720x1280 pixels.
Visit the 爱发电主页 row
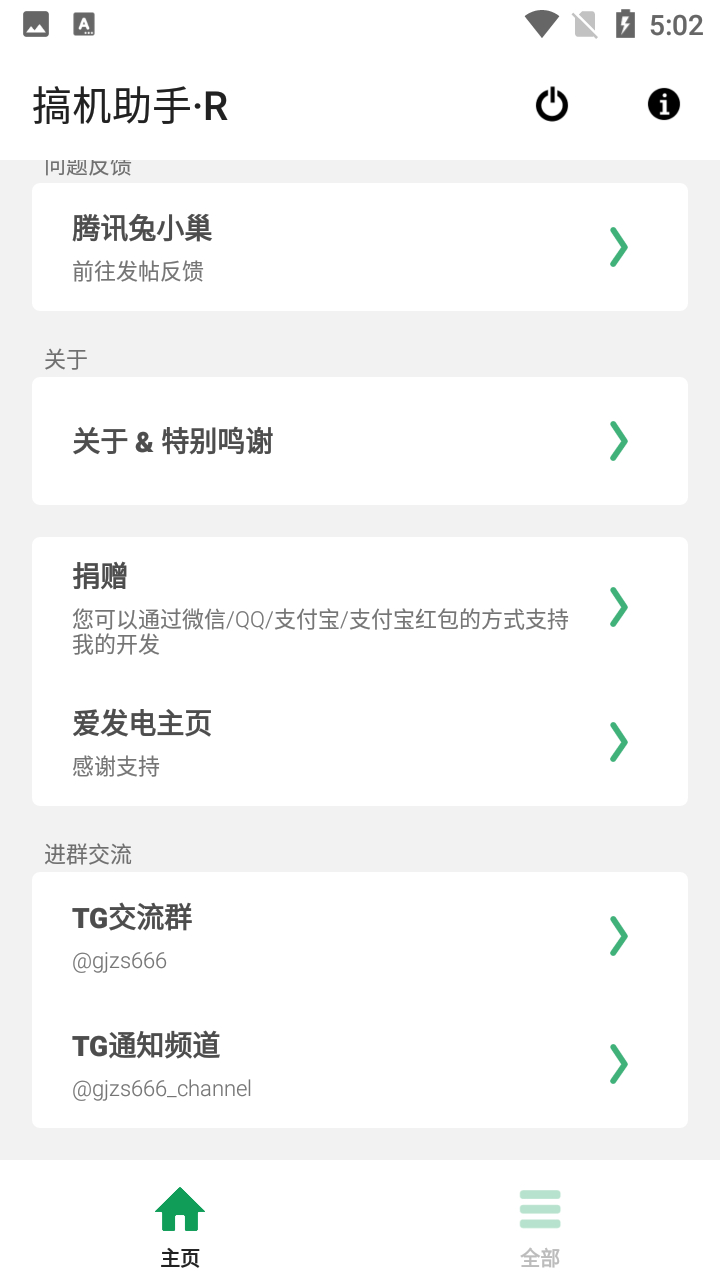[360, 742]
